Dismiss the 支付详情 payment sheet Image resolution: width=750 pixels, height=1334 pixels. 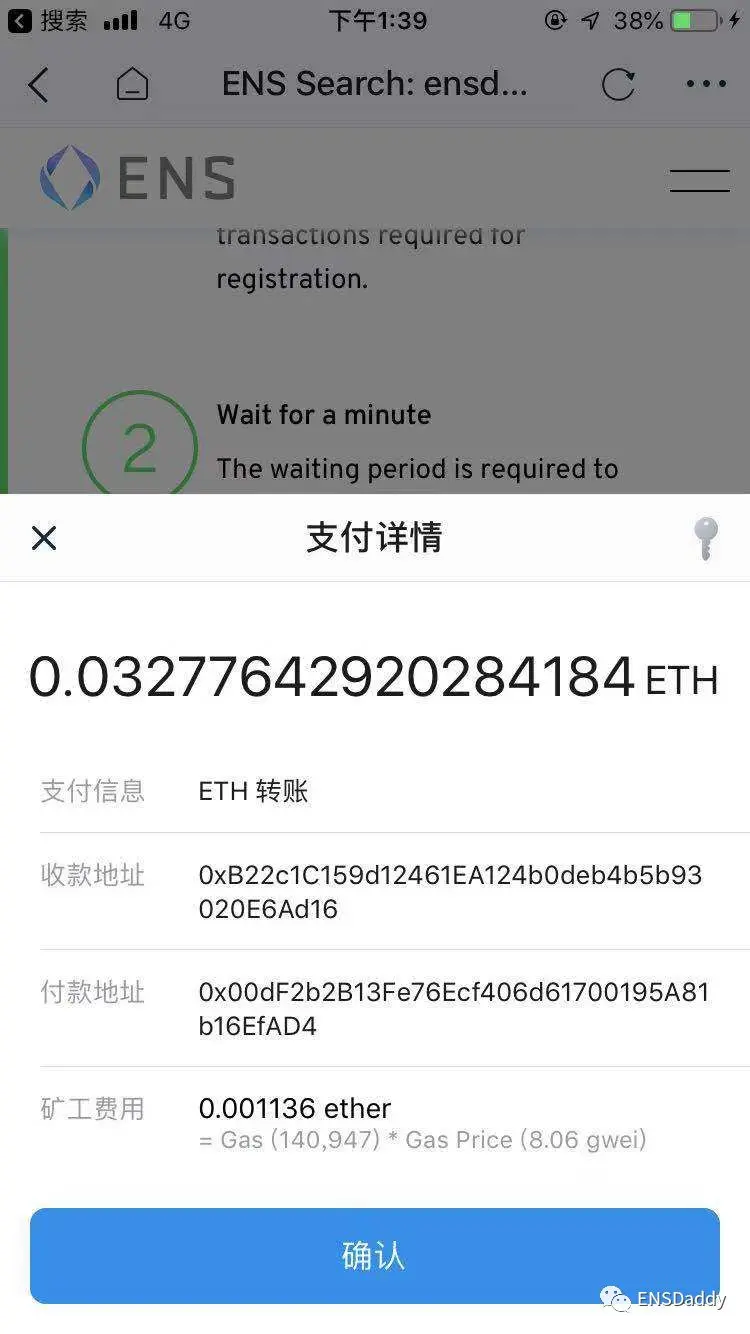[44, 538]
